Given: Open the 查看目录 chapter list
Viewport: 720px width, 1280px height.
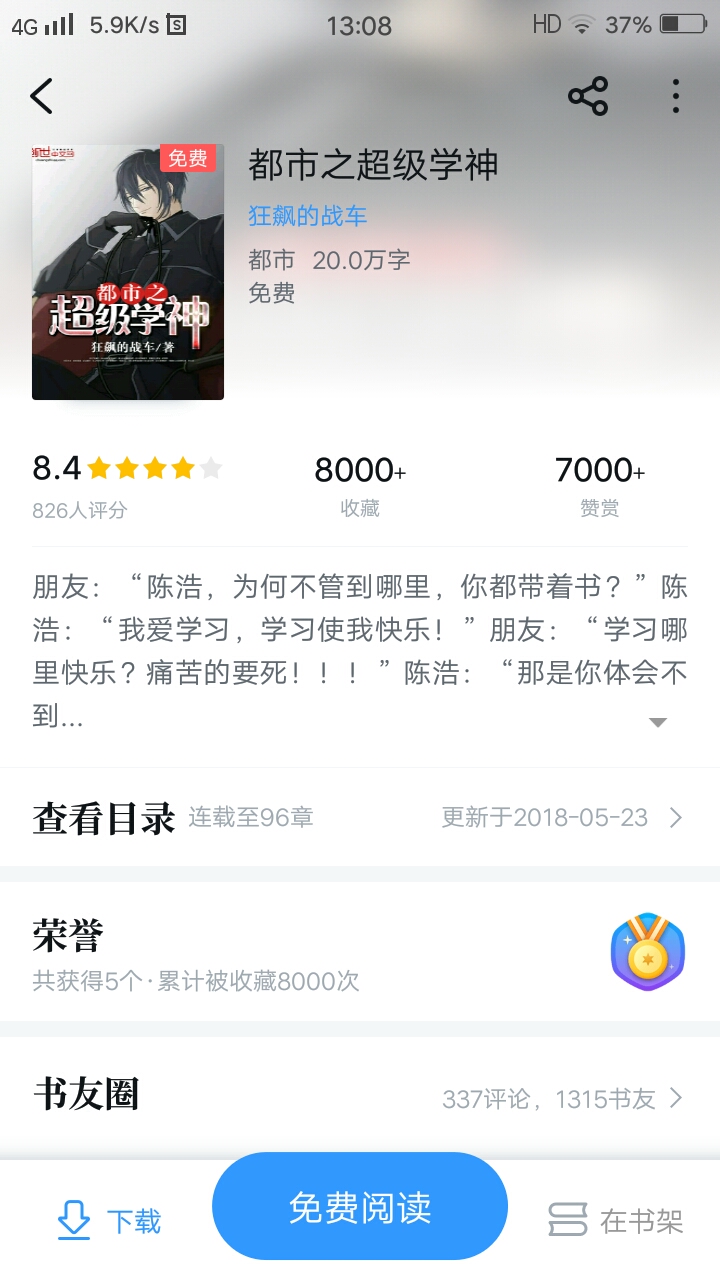Looking at the screenshot, I should point(360,817).
